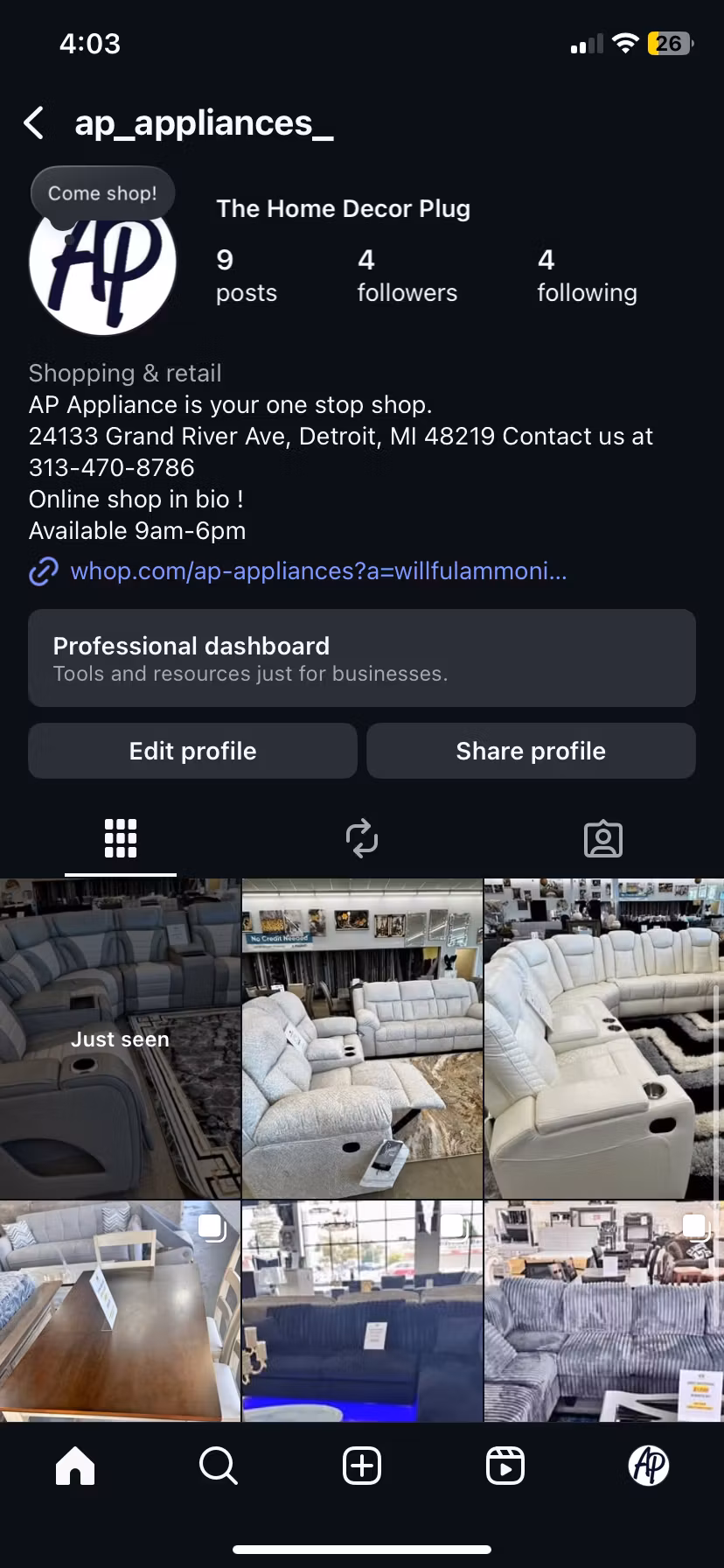View the posts count
This screenshot has width=724, height=1568.
pyautogui.click(x=246, y=276)
